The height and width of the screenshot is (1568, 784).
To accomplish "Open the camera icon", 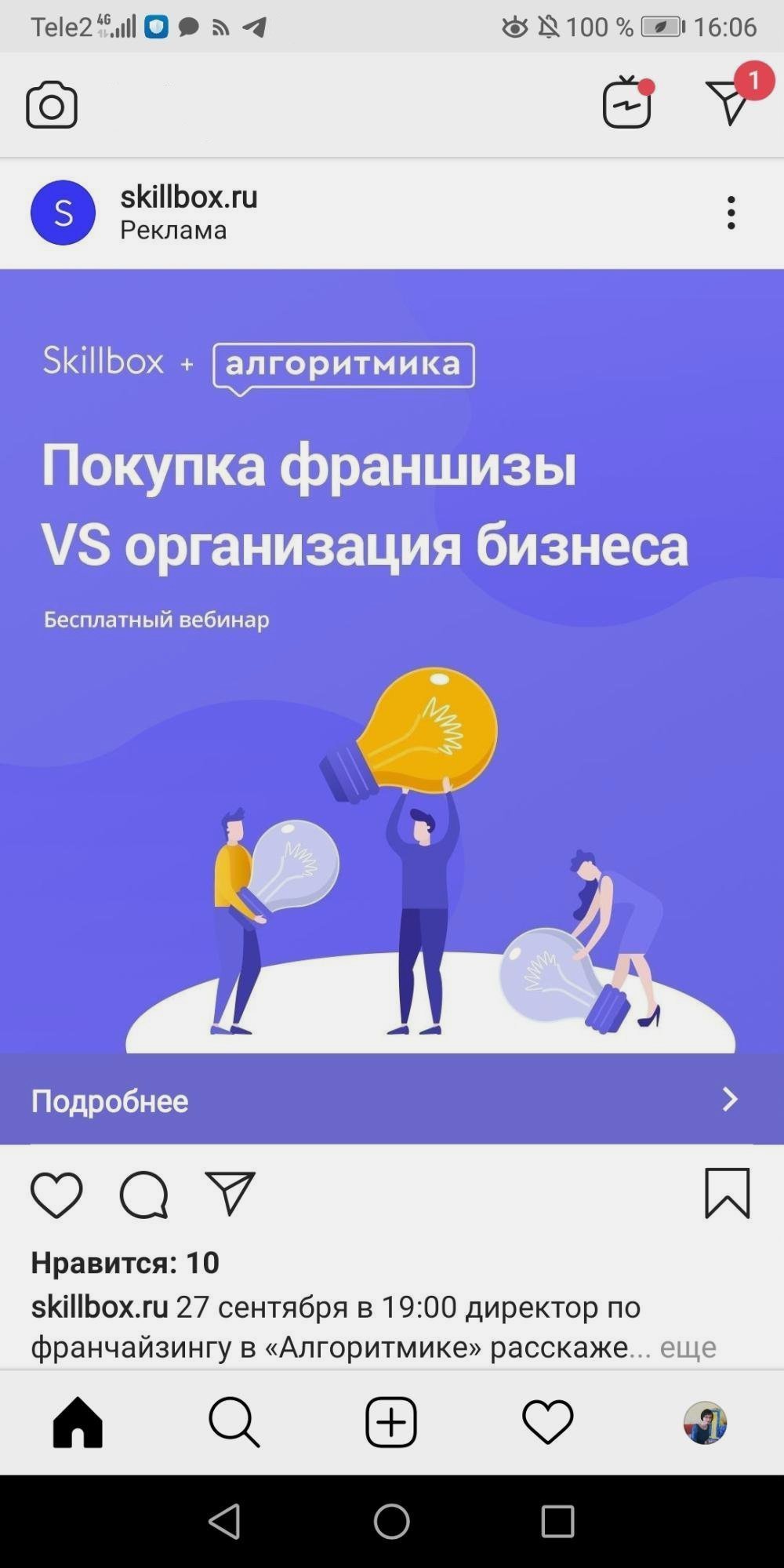I will coord(52,105).
